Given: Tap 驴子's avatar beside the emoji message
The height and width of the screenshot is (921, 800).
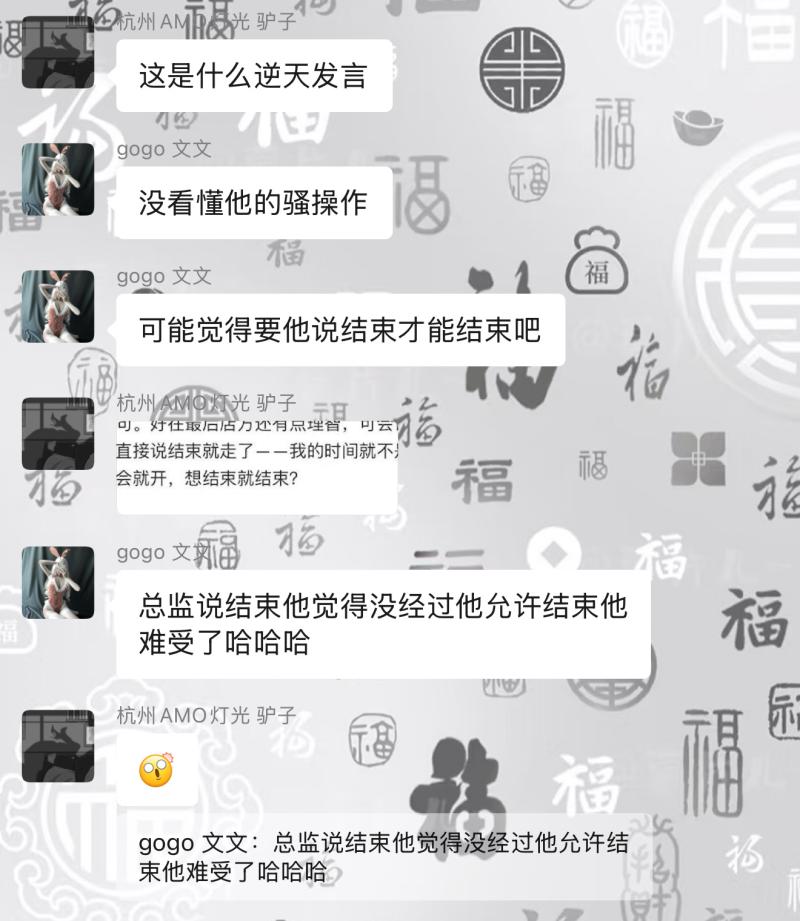Looking at the screenshot, I should point(58,746).
